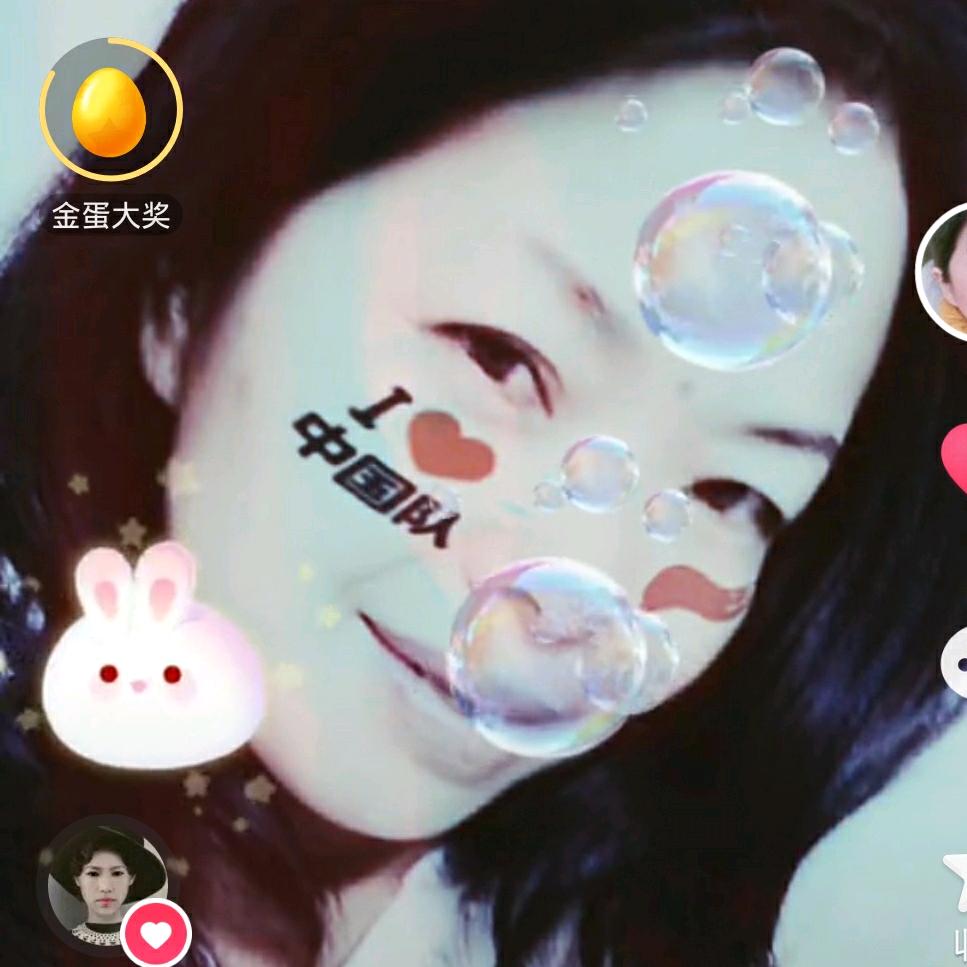Open the creator's avatar on the right edge
The height and width of the screenshot is (967, 967).
point(944,272)
